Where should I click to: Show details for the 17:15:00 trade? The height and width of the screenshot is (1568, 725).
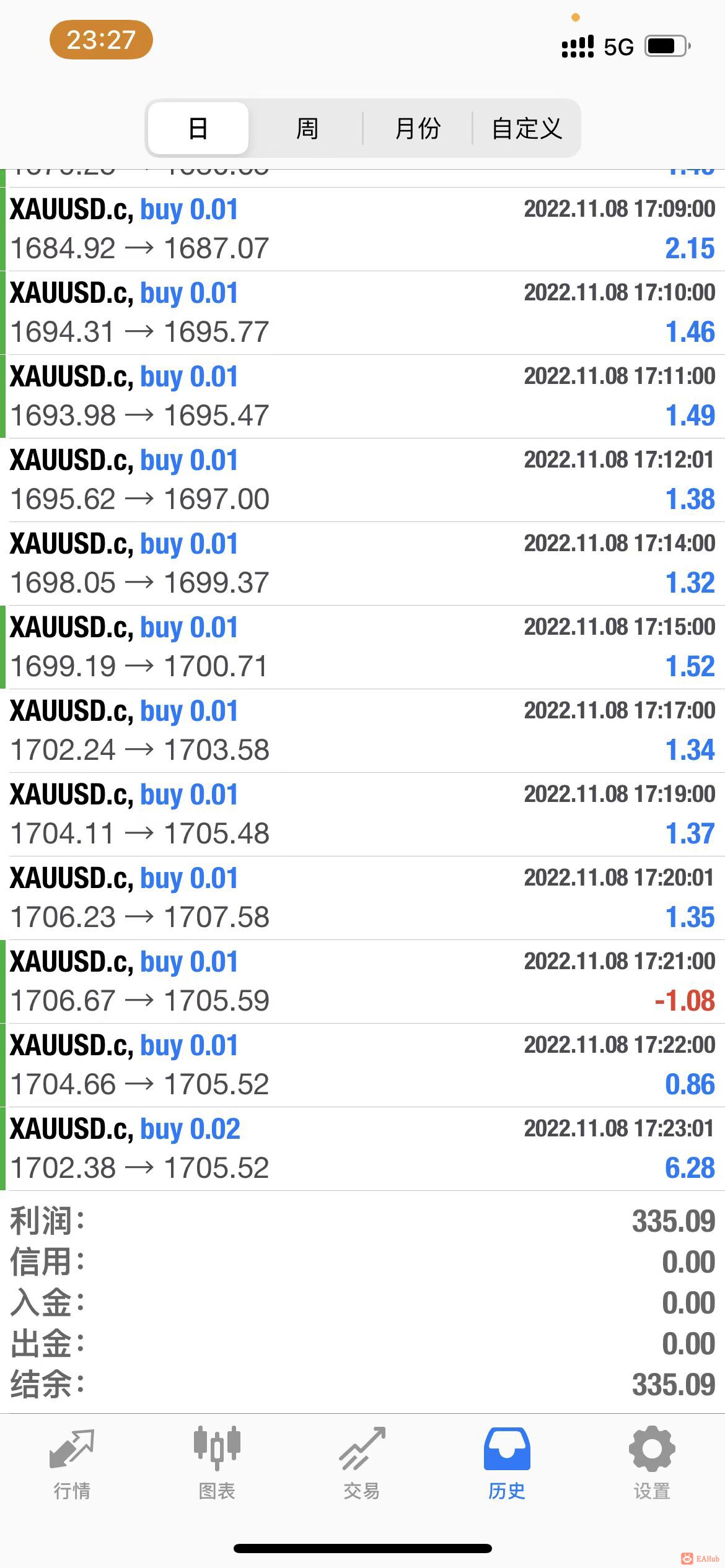point(362,647)
